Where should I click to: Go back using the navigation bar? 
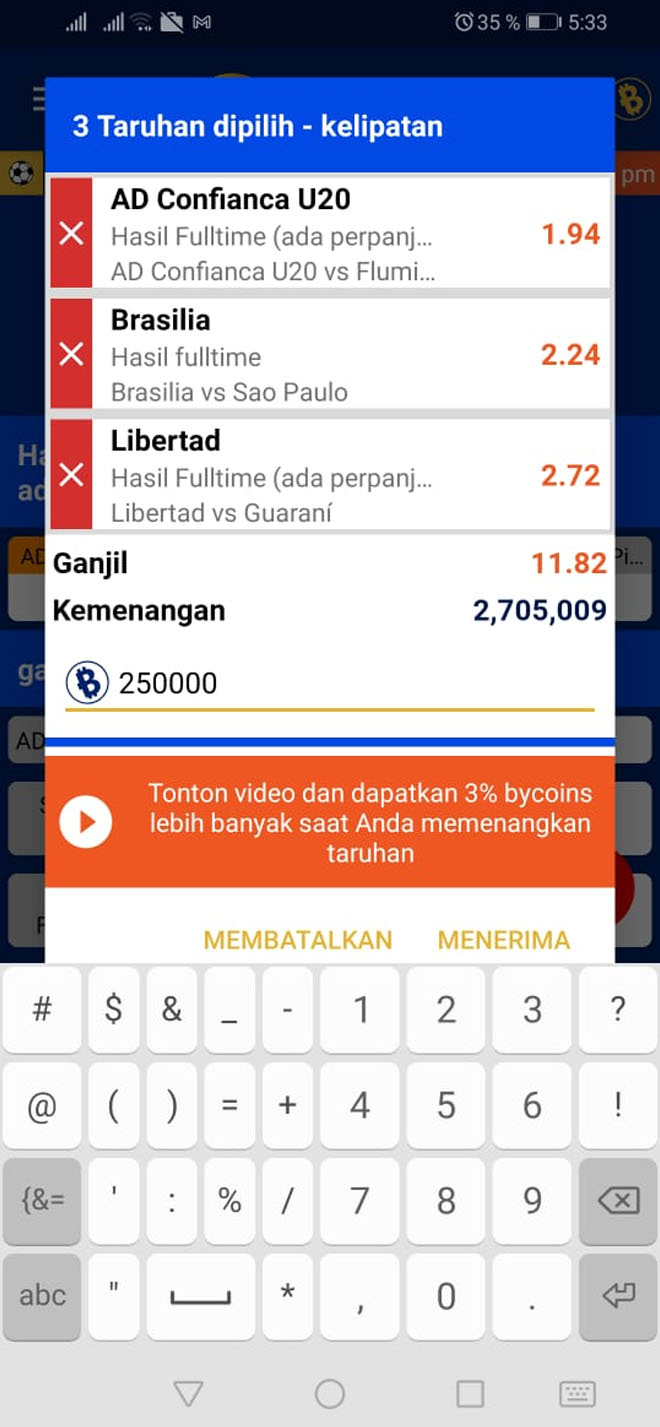coord(188,1393)
